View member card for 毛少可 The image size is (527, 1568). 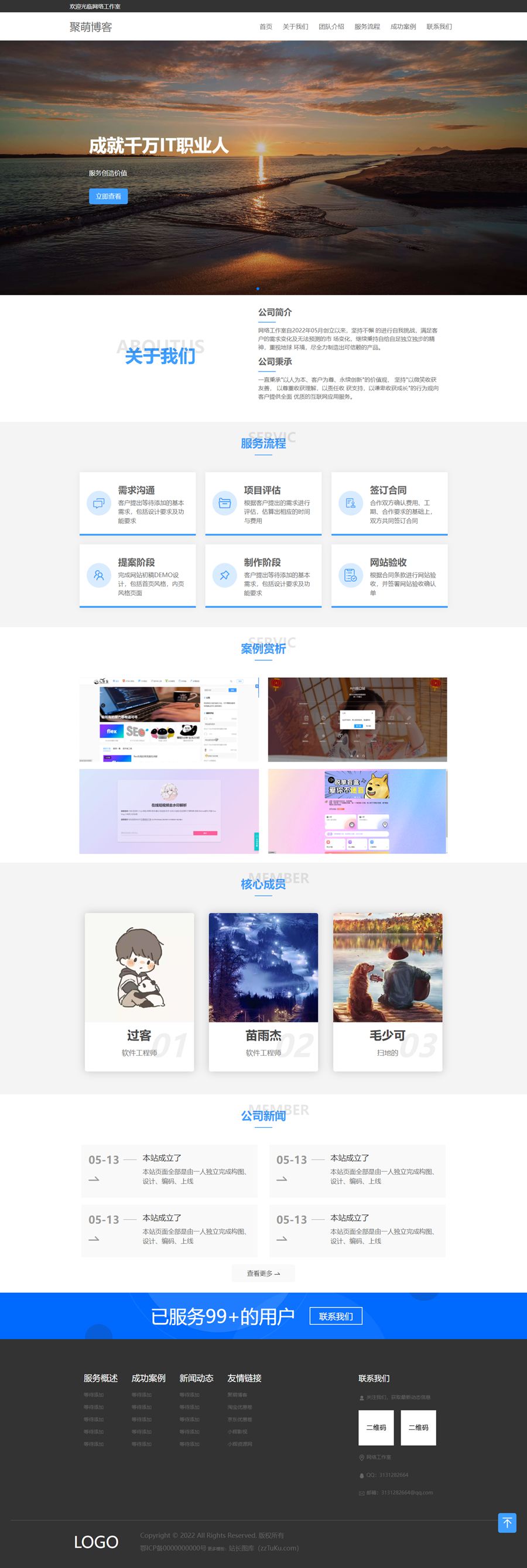388,991
